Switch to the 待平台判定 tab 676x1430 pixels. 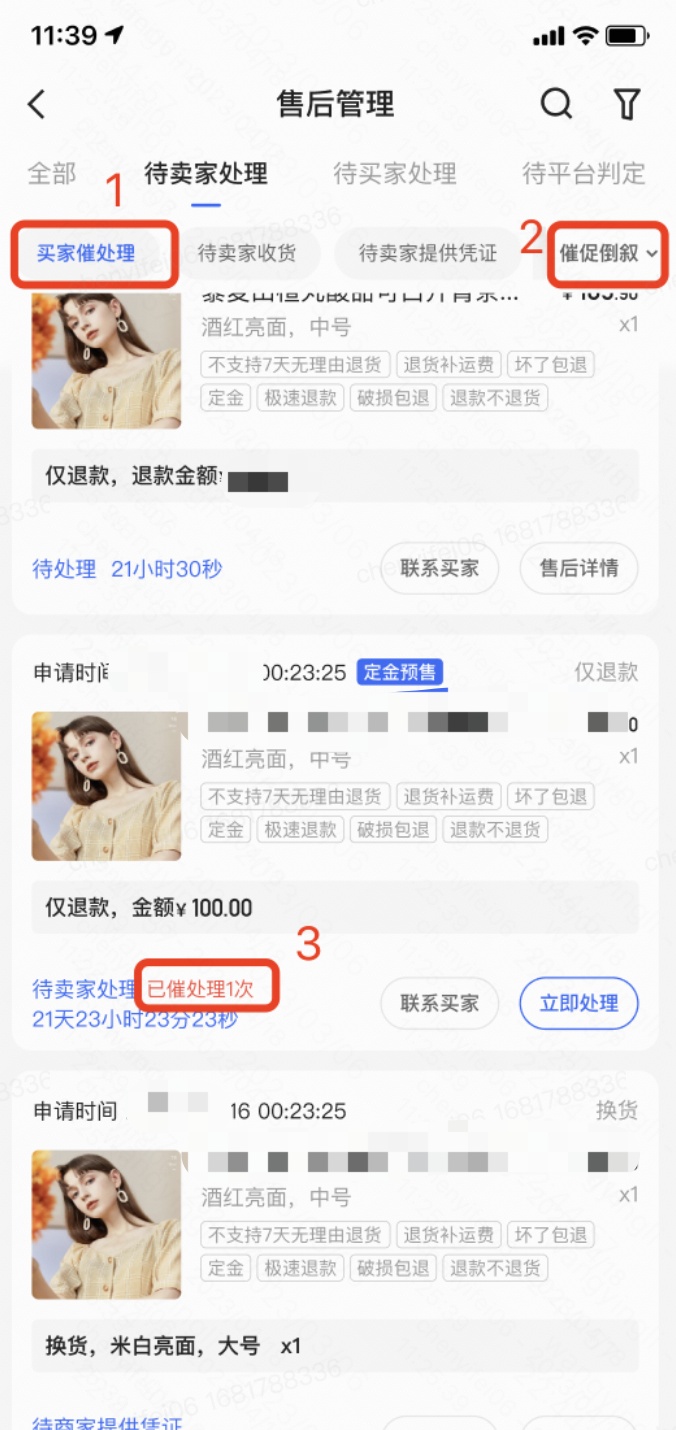583,173
